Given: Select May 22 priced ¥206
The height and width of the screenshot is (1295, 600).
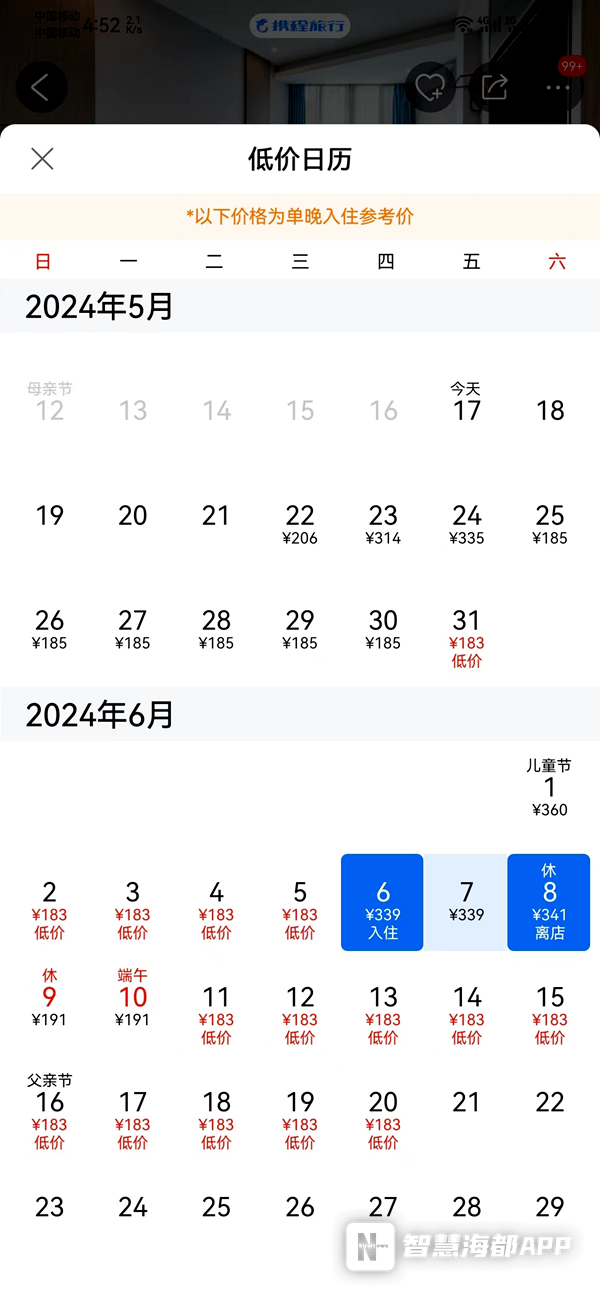Looking at the screenshot, I should (x=300, y=525).
